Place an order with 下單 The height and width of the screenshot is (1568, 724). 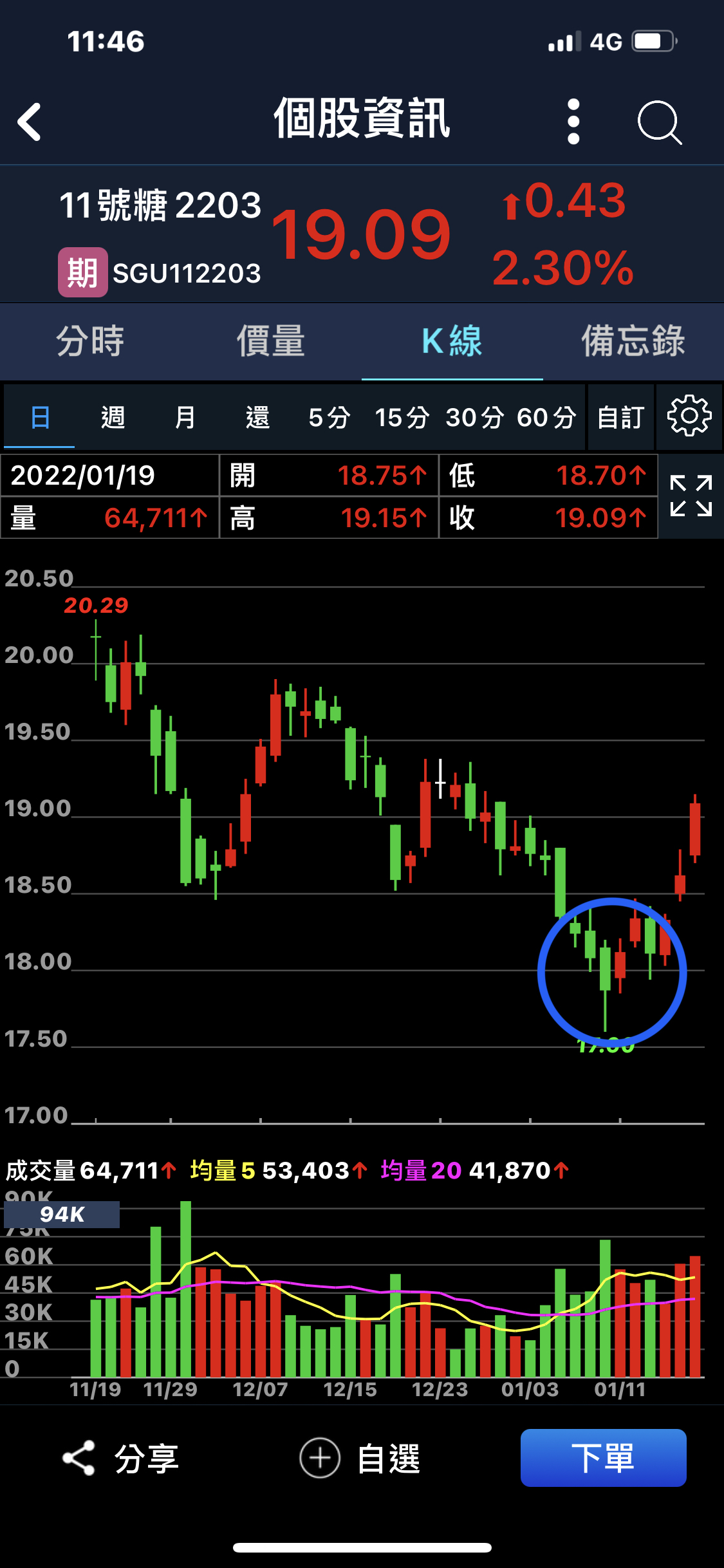tap(603, 1458)
